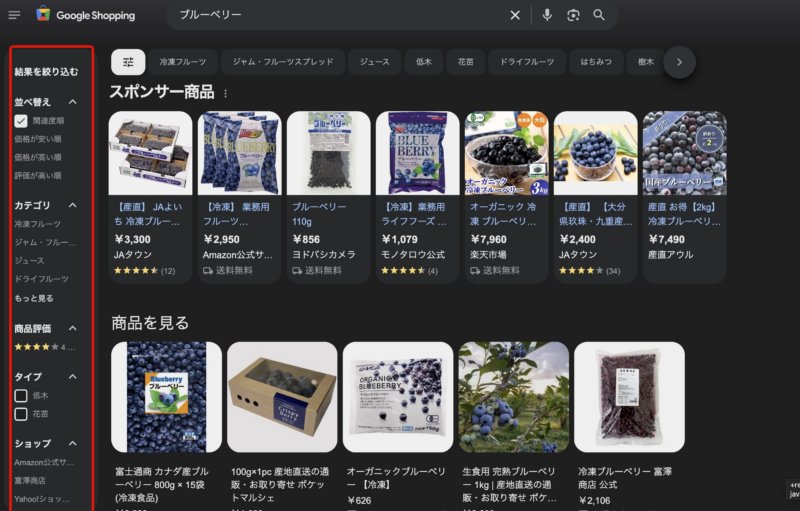Select the ドライフルーツ chip
Screen dimensions: 800x511
coord(527,62)
